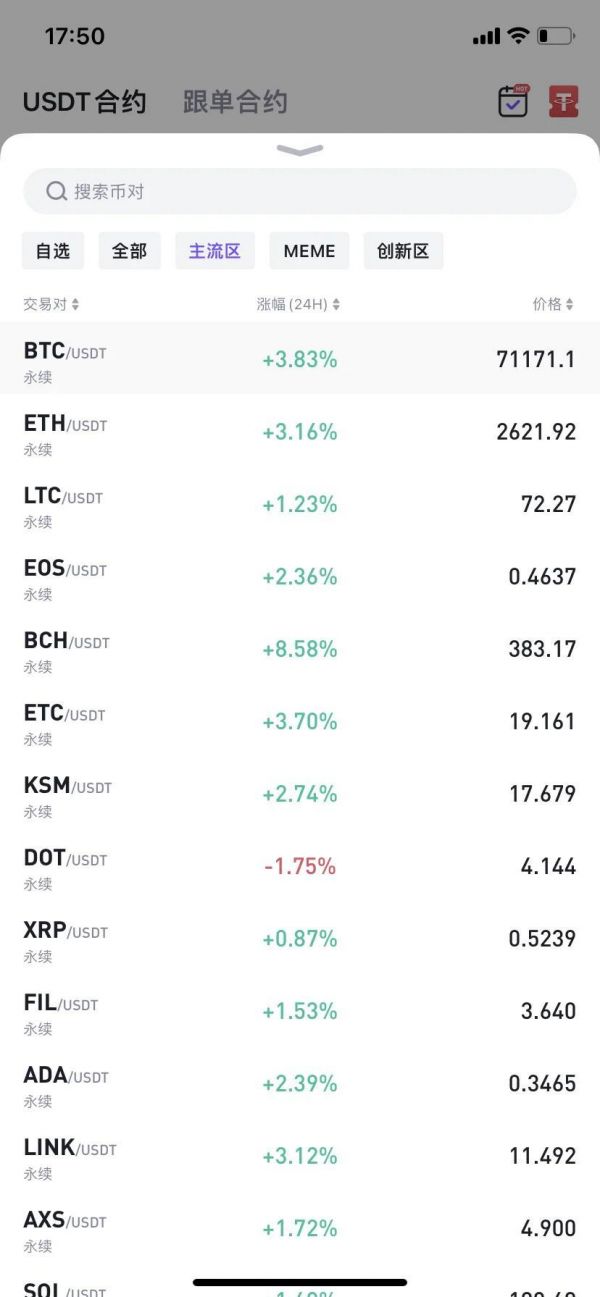Choose the XRP/USDT pair
The width and height of the screenshot is (600, 1297).
tap(300, 939)
